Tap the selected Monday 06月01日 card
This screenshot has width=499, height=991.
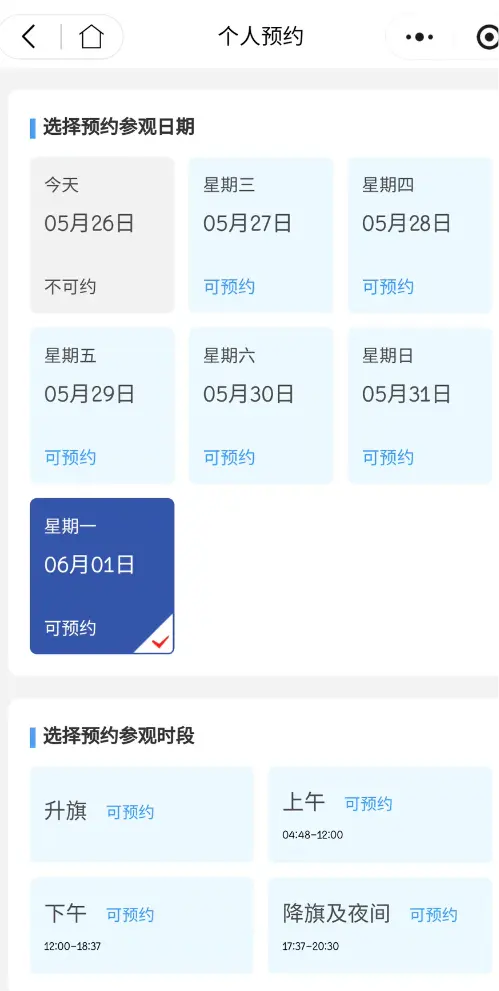102,576
